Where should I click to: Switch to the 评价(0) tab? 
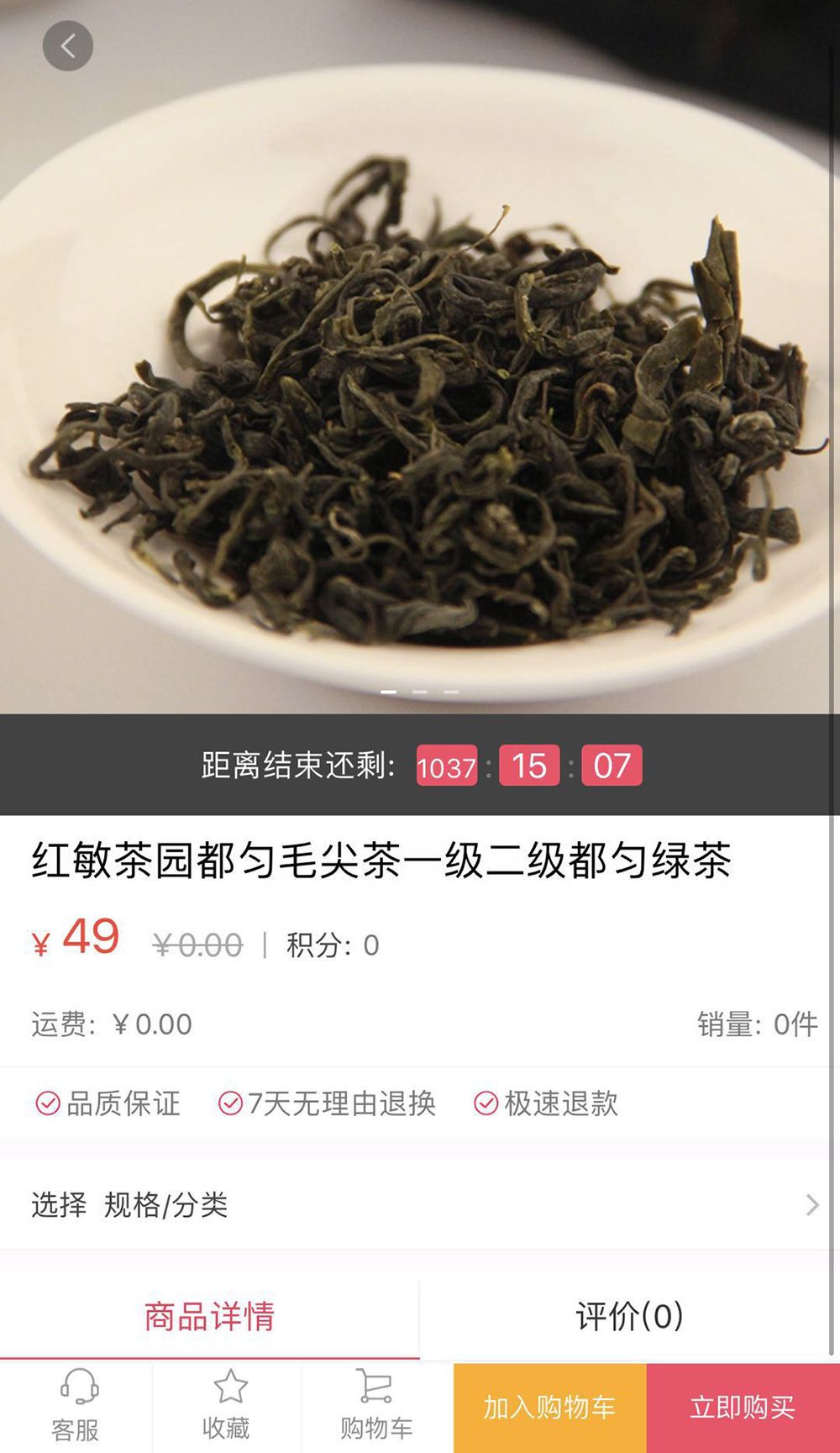tap(629, 1316)
